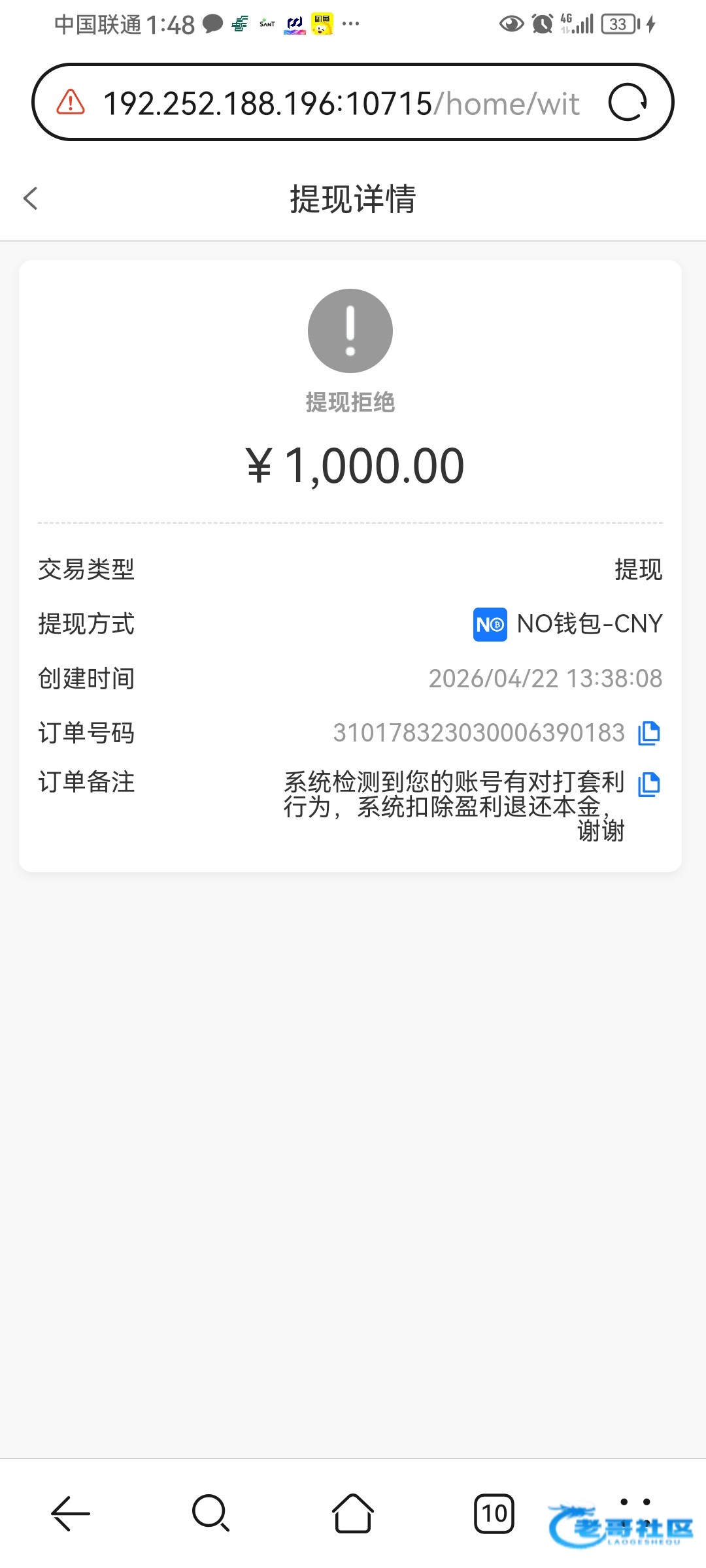Edit the URL in the address bar
The height and width of the screenshot is (1568, 706).
tap(341, 103)
